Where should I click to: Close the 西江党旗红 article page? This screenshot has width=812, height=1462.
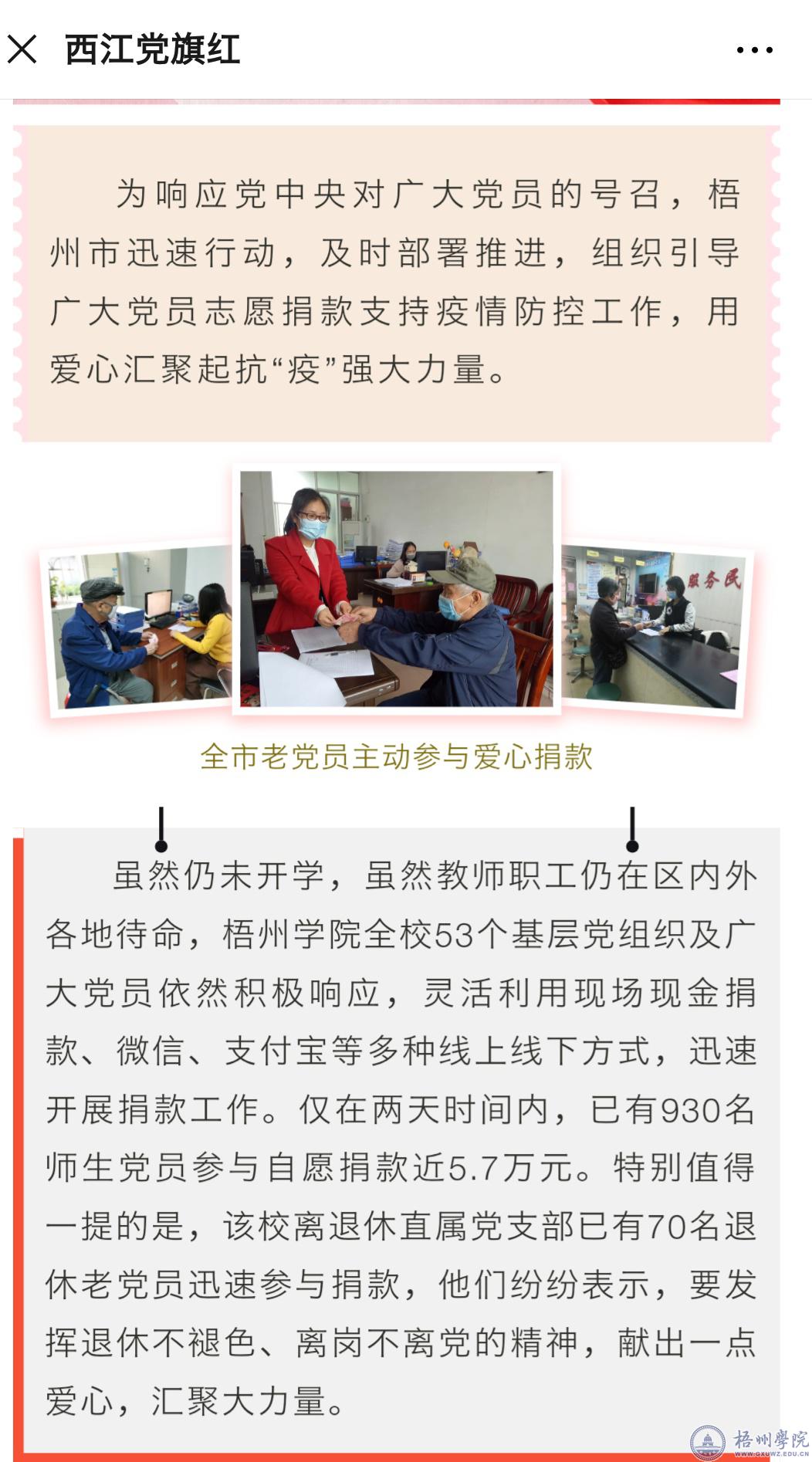tap(22, 49)
